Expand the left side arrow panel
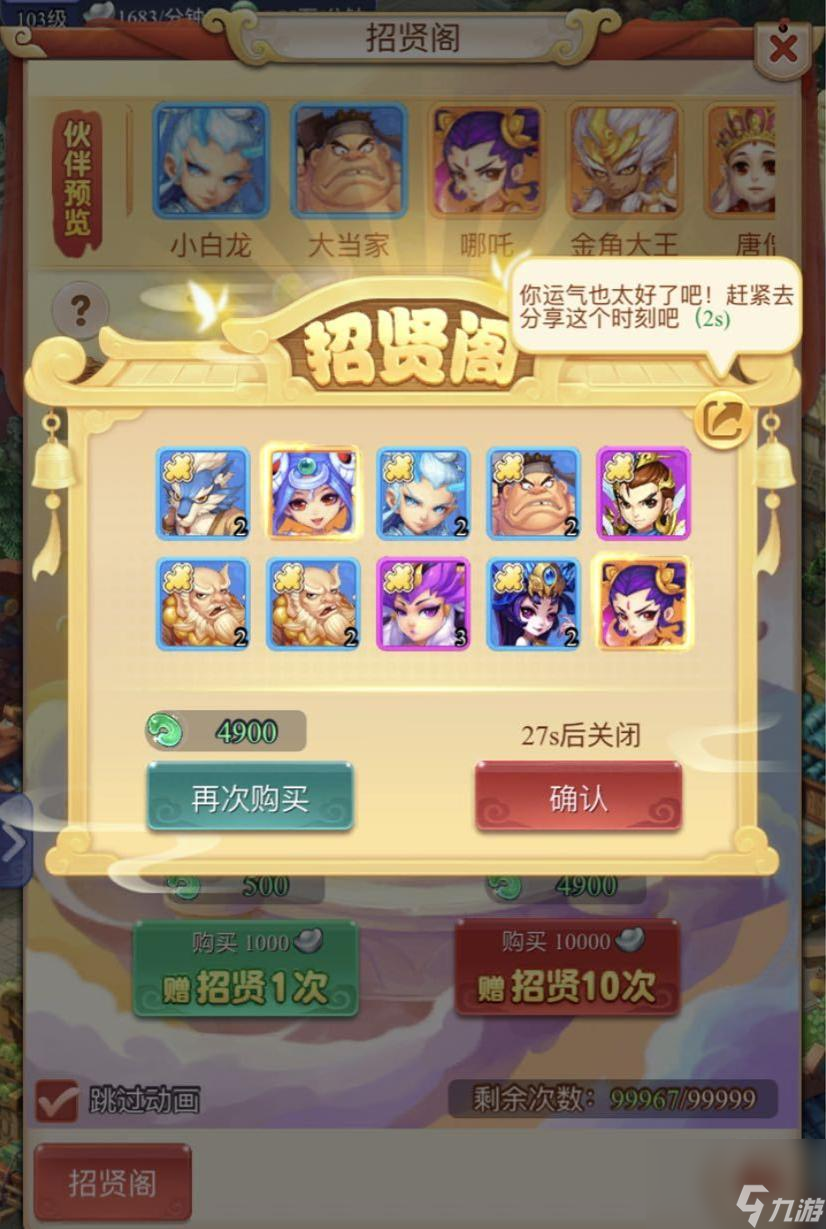The width and height of the screenshot is (826, 1229). 14,842
